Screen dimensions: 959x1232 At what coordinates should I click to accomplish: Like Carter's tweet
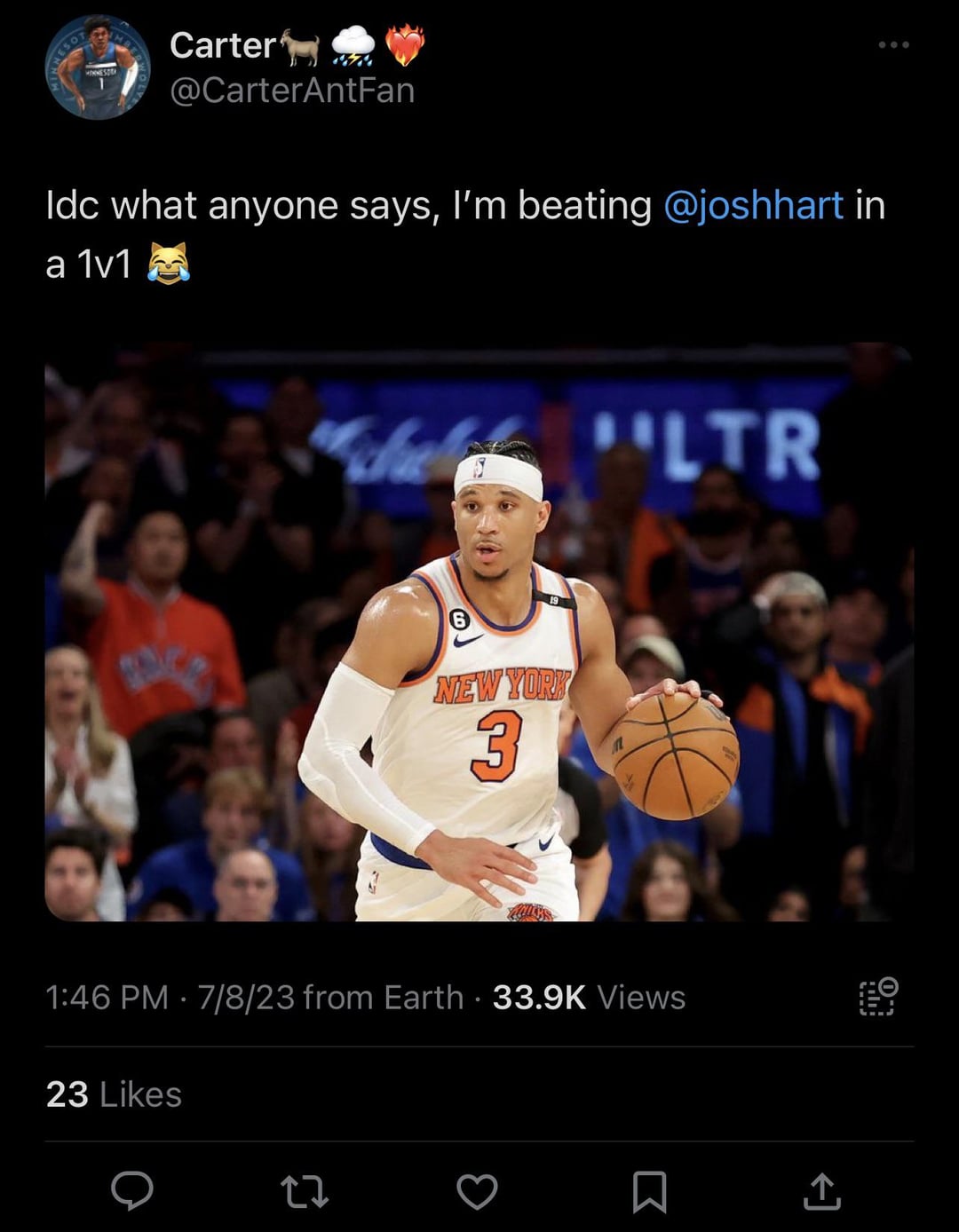coord(477,1191)
